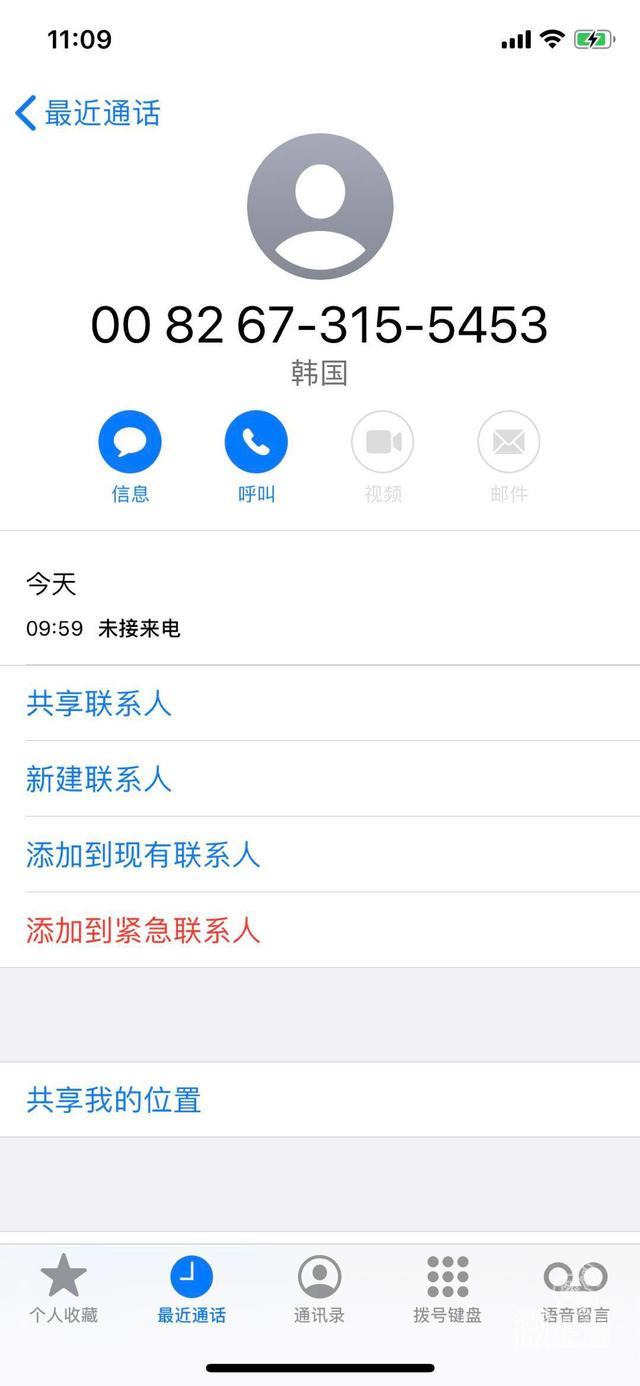Tap 添加到现有联系人
The height and width of the screenshot is (1386, 640).
point(142,855)
